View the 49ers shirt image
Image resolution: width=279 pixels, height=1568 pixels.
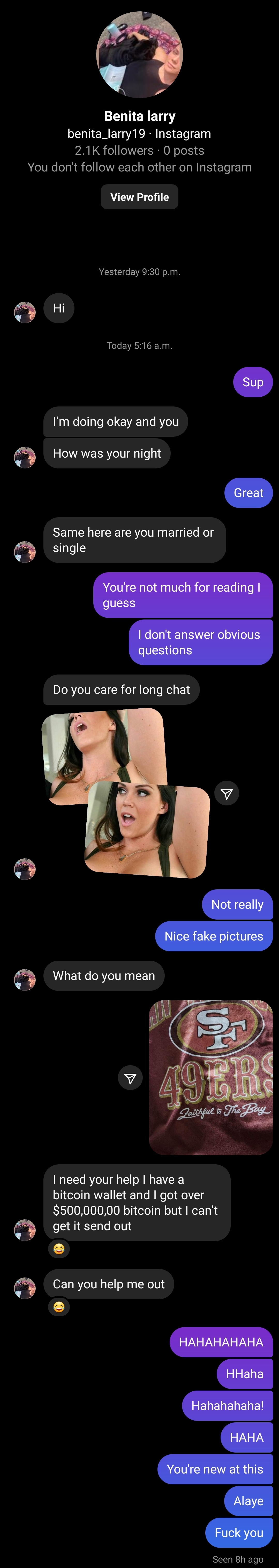(x=211, y=1077)
